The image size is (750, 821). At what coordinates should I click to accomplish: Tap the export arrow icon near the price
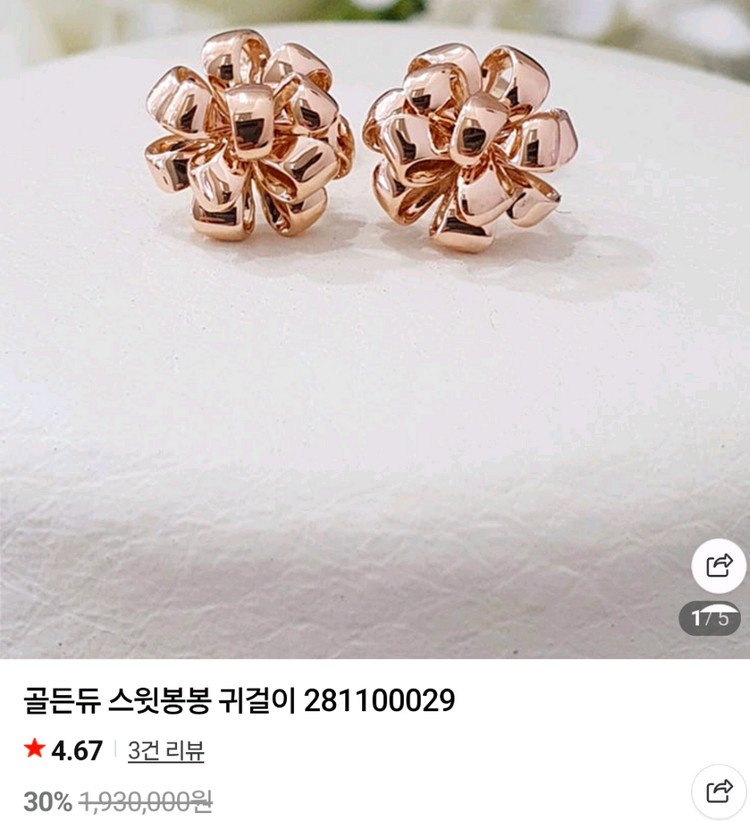pyautogui.click(x=716, y=789)
